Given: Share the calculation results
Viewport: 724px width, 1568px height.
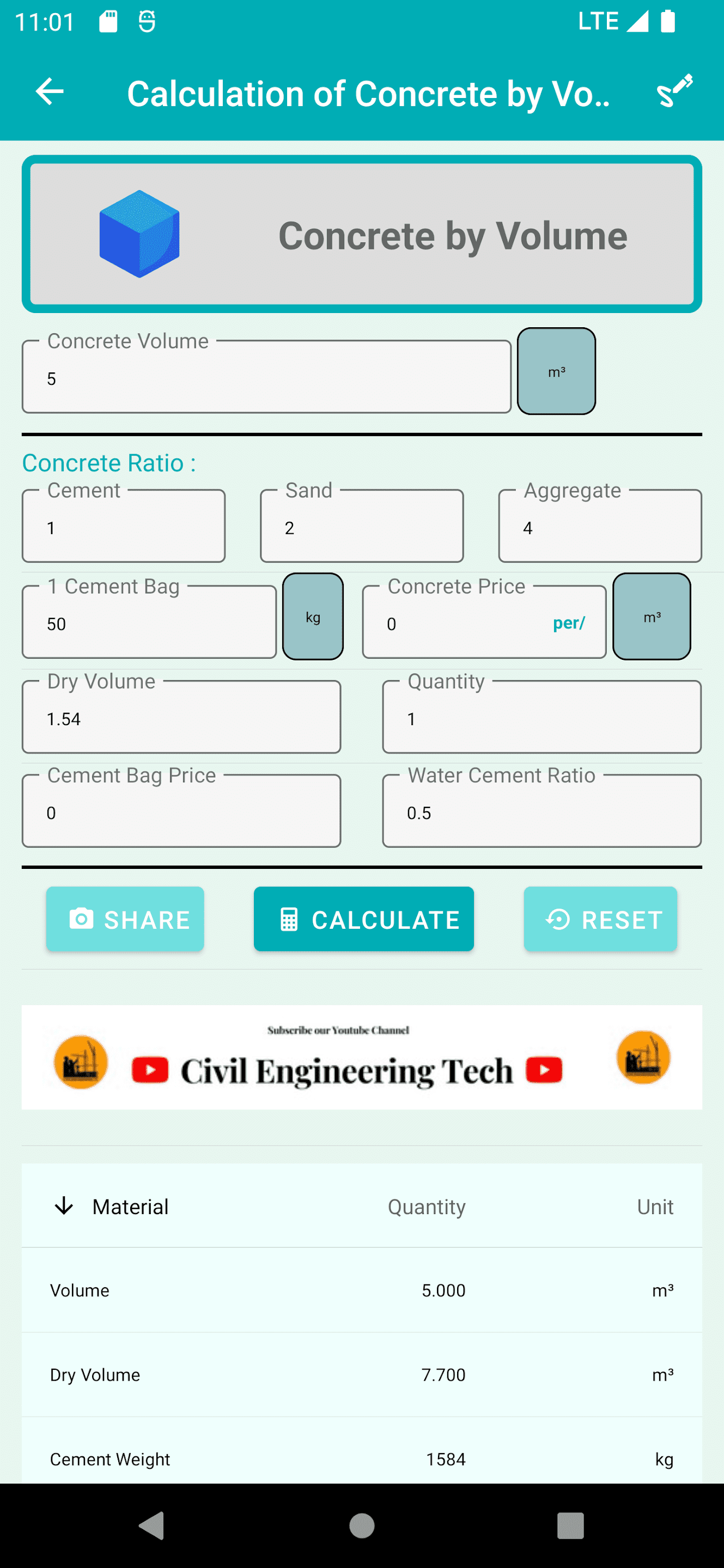Looking at the screenshot, I should click(125, 919).
